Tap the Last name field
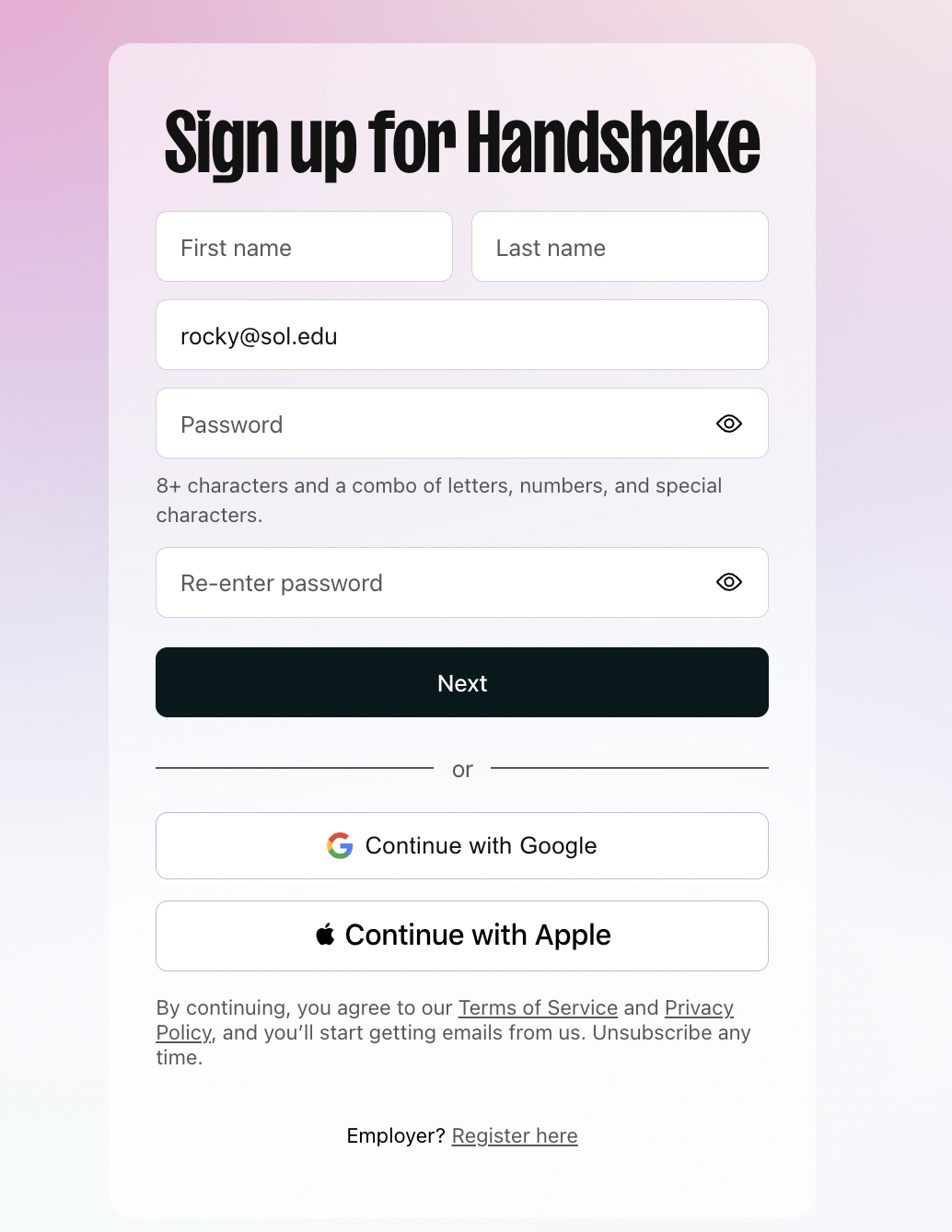This screenshot has height=1232, width=952. click(620, 247)
